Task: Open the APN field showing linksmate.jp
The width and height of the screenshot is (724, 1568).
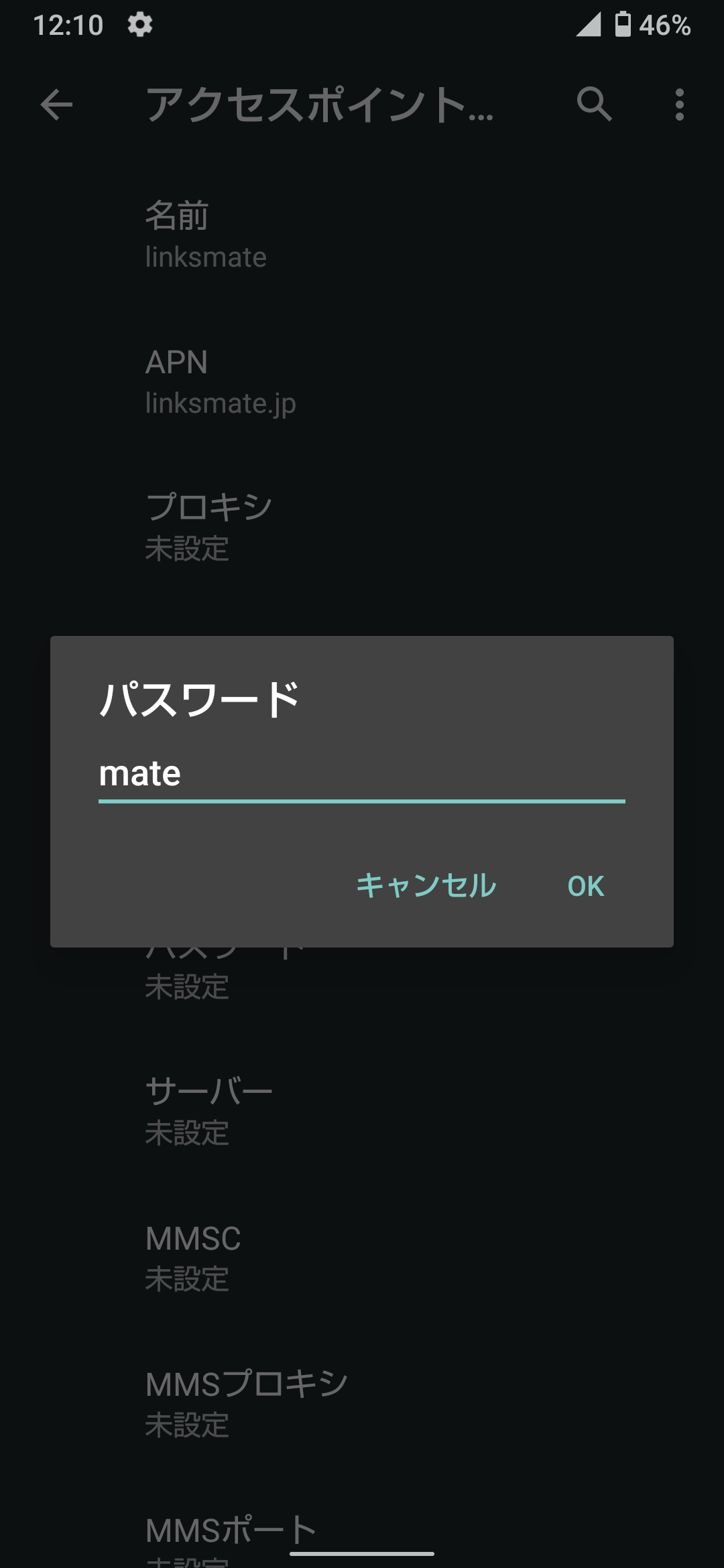Action: click(221, 381)
